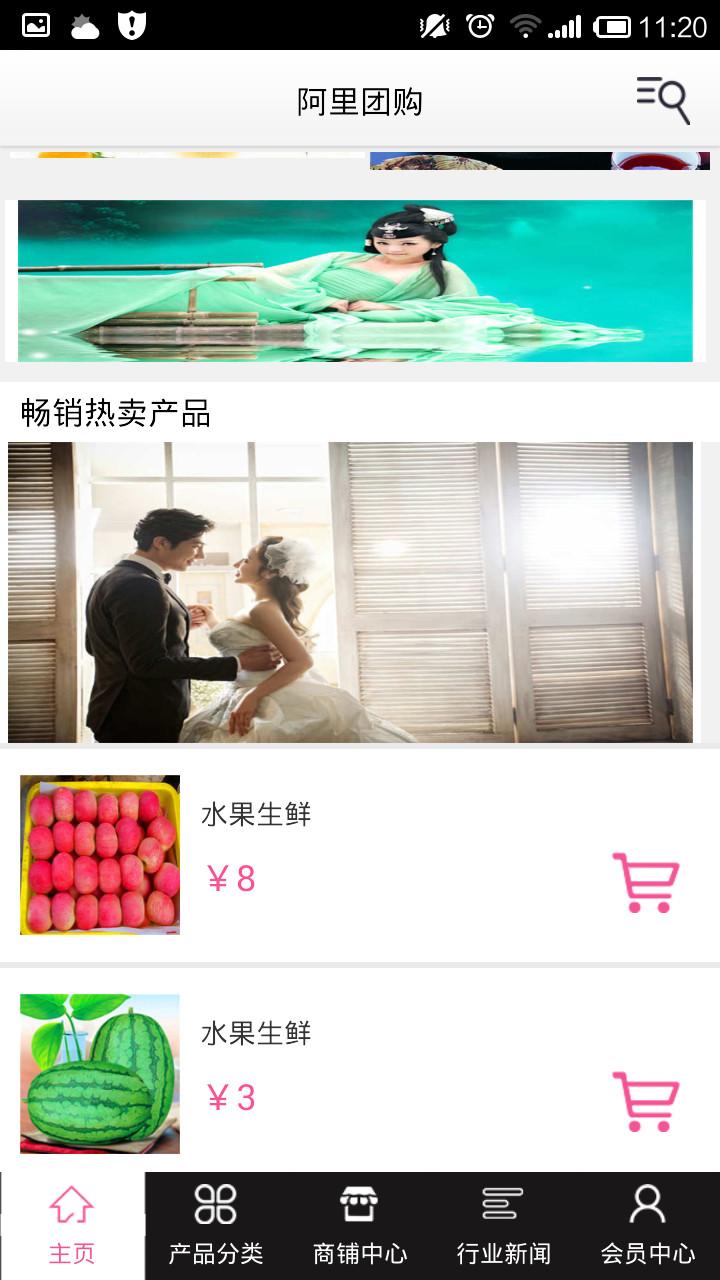The height and width of the screenshot is (1280, 720).
Task: Switch to the 会员中心 tab
Action: 648,1225
